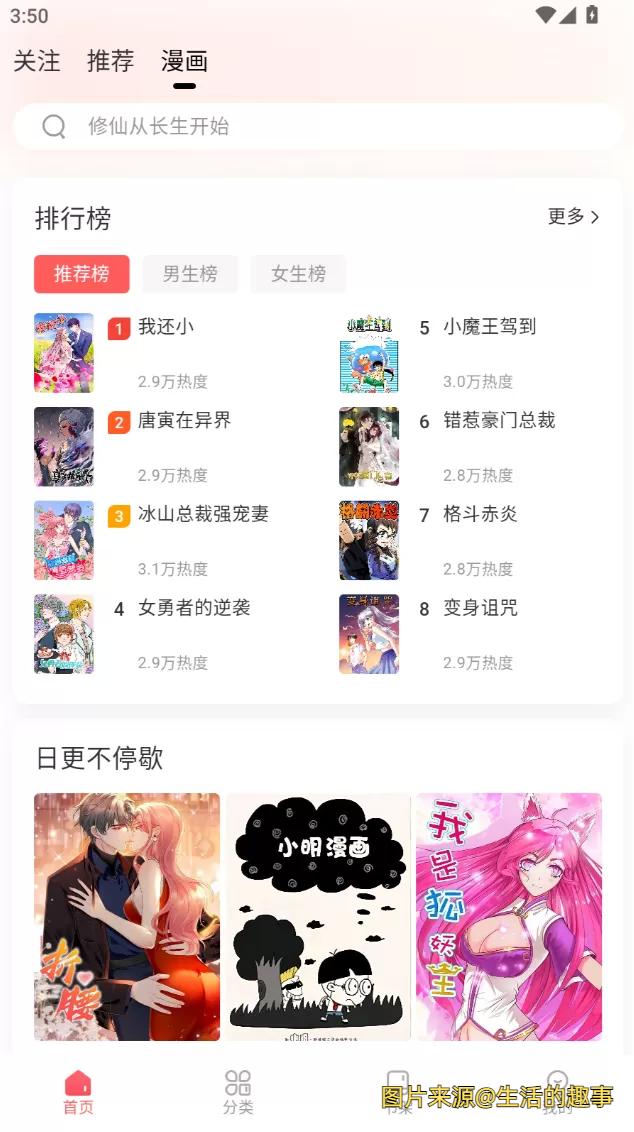
Task: Open the comic 女勇者的逆袭
Action: pos(194,609)
